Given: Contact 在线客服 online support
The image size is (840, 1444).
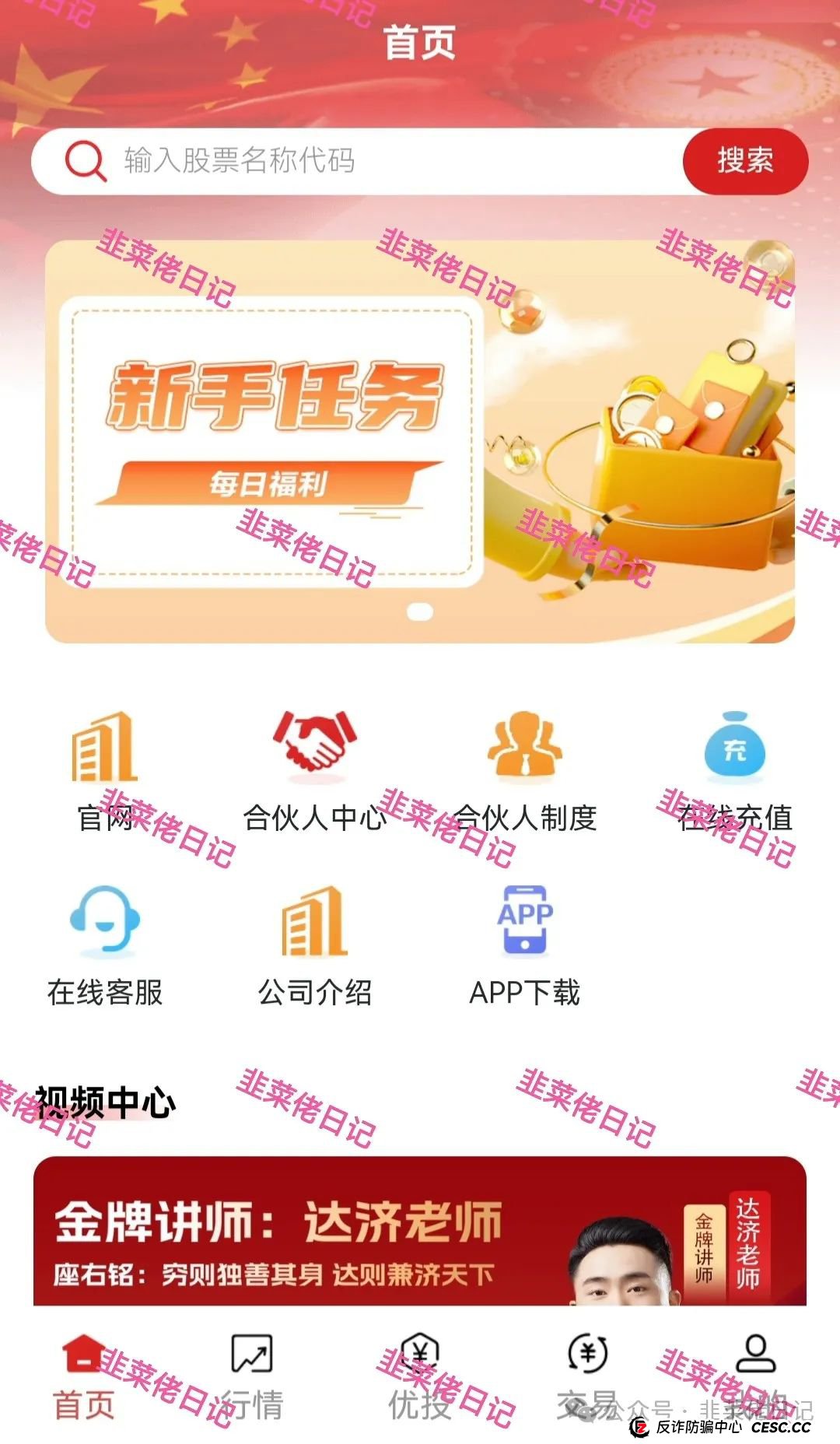Looking at the screenshot, I should [105, 945].
